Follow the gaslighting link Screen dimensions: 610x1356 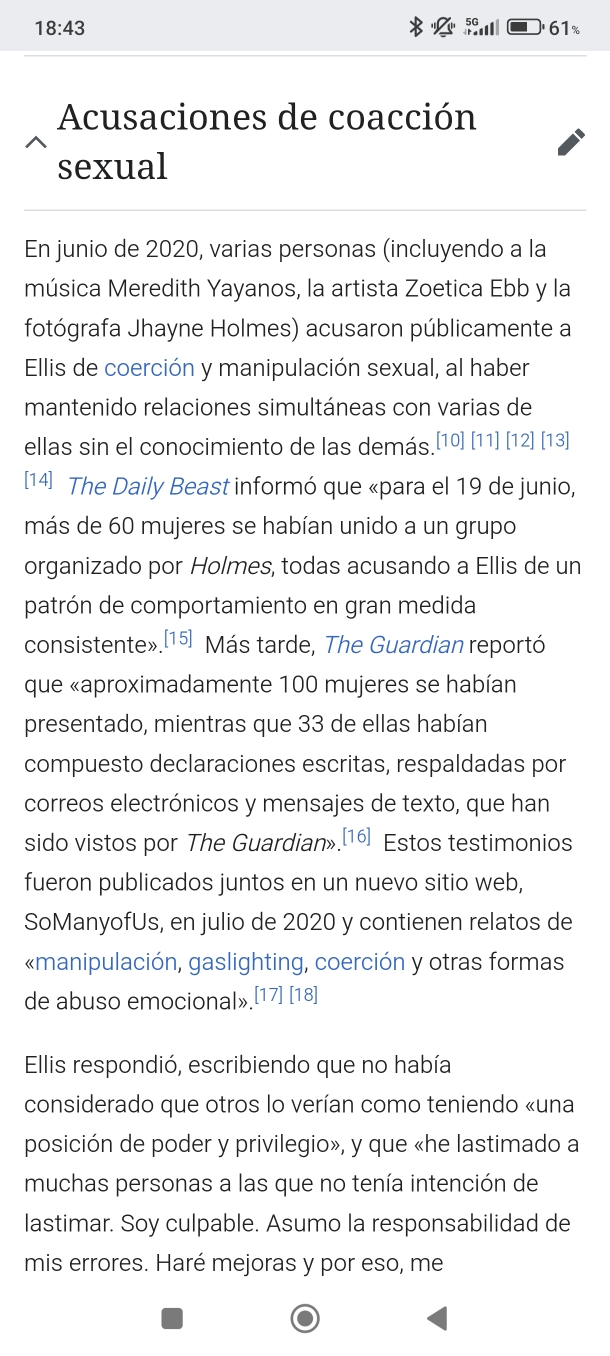pos(246,963)
